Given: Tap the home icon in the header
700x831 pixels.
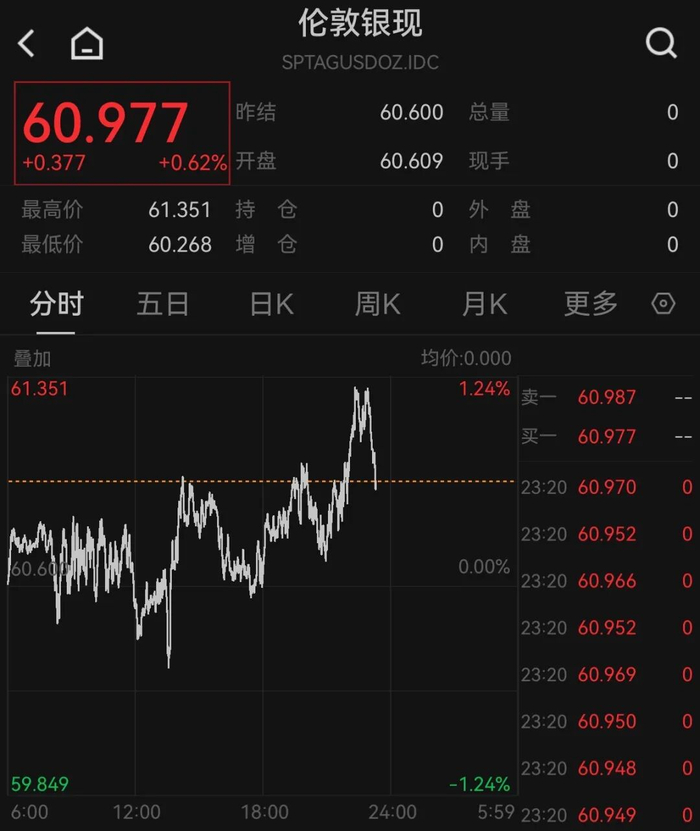Looking at the screenshot, I should coord(87,43).
